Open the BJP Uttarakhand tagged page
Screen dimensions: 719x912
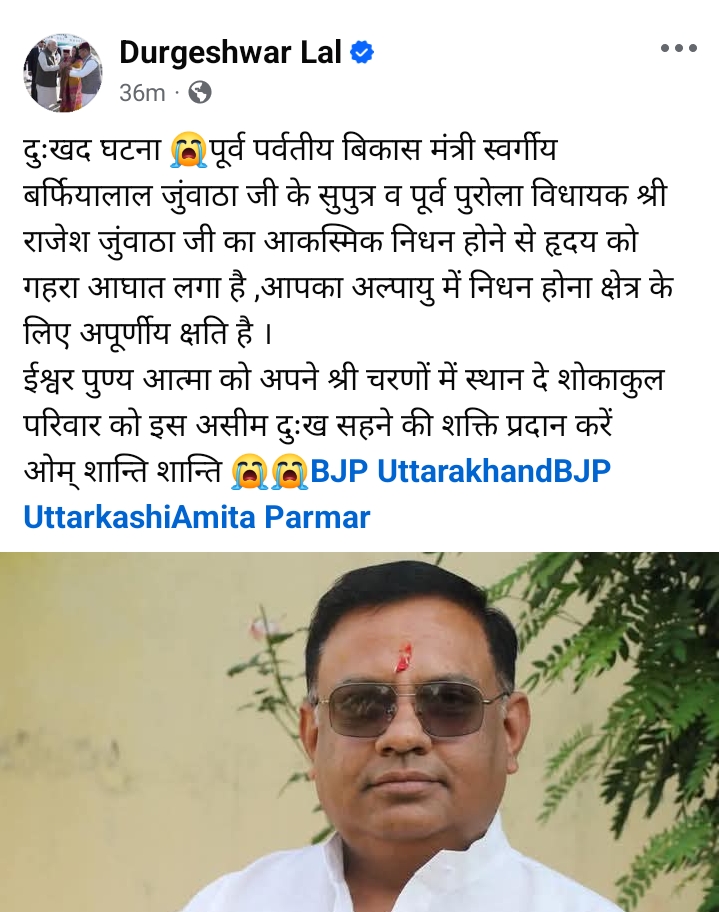pos(431,471)
